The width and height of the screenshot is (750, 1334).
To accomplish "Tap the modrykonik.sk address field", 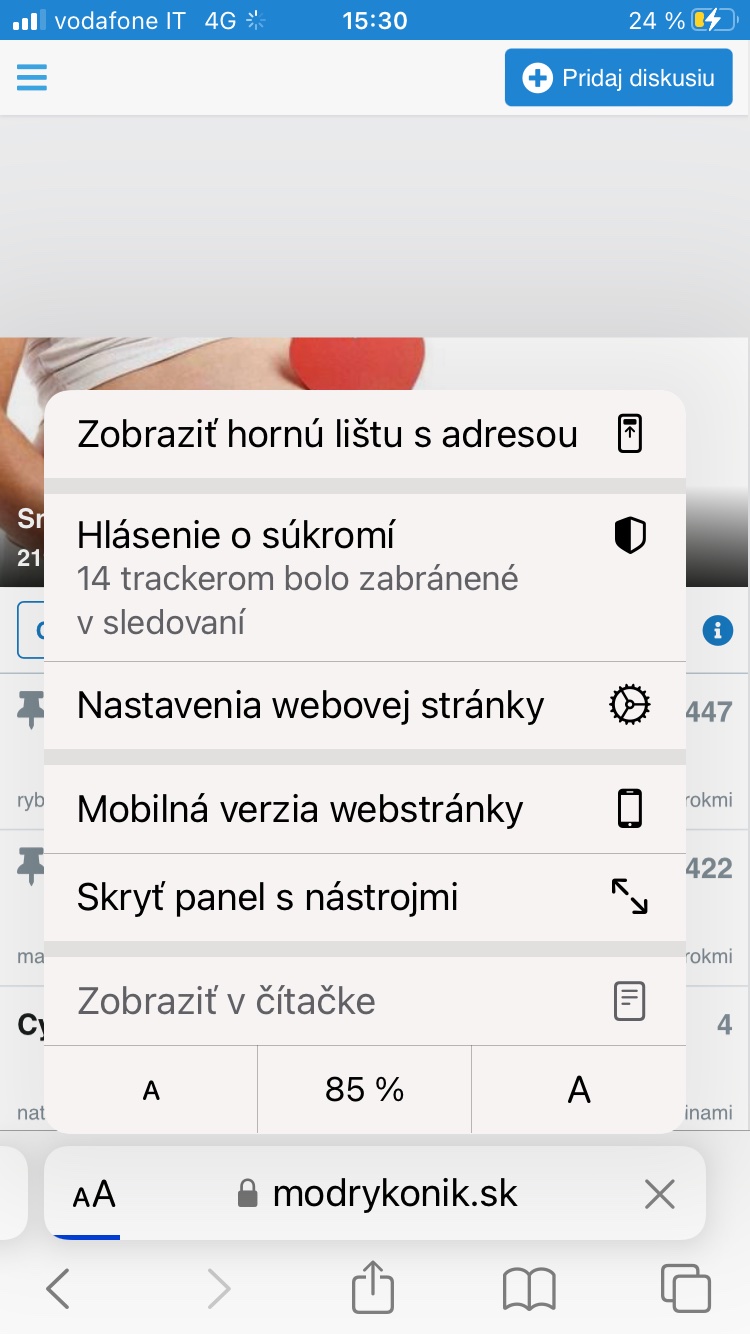I will click(x=380, y=1194).
